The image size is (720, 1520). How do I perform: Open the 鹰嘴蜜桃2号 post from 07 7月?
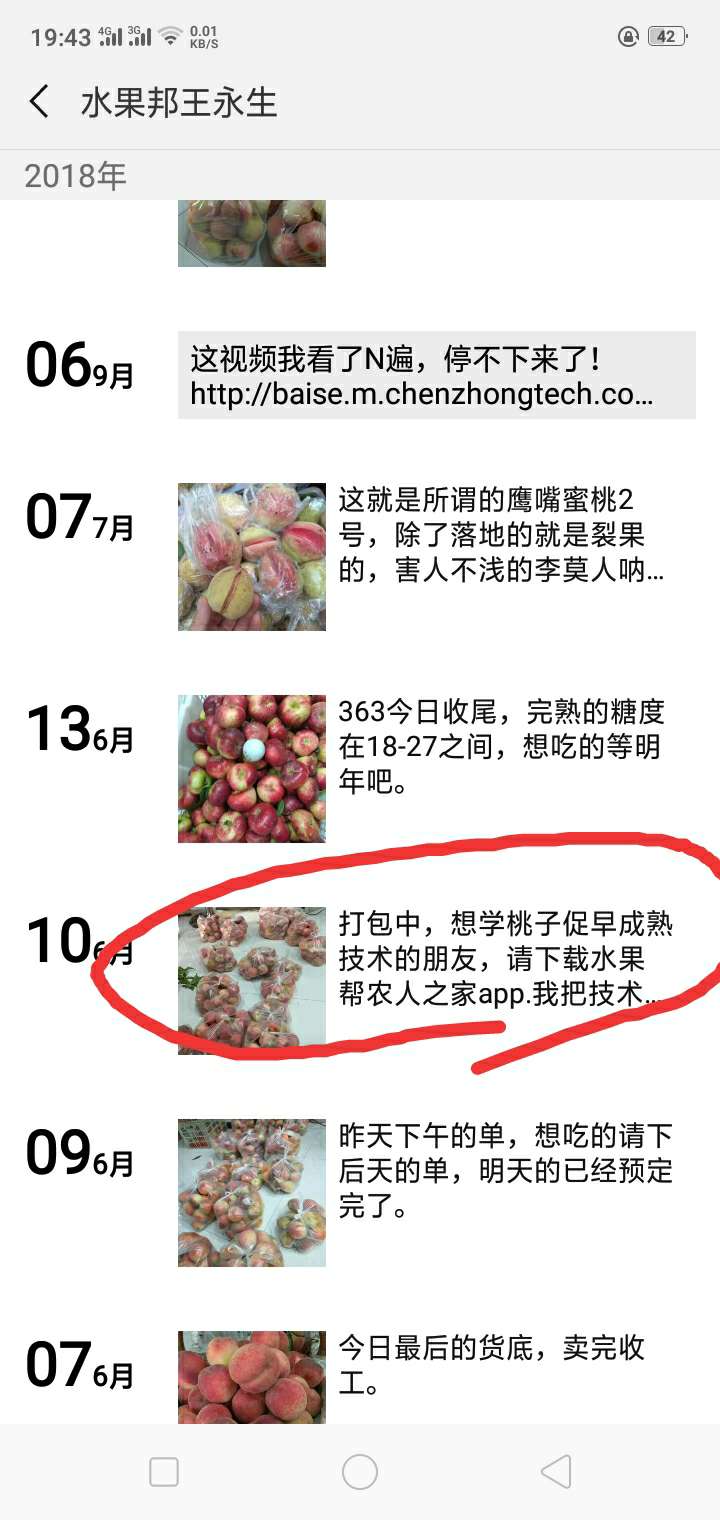436,557
